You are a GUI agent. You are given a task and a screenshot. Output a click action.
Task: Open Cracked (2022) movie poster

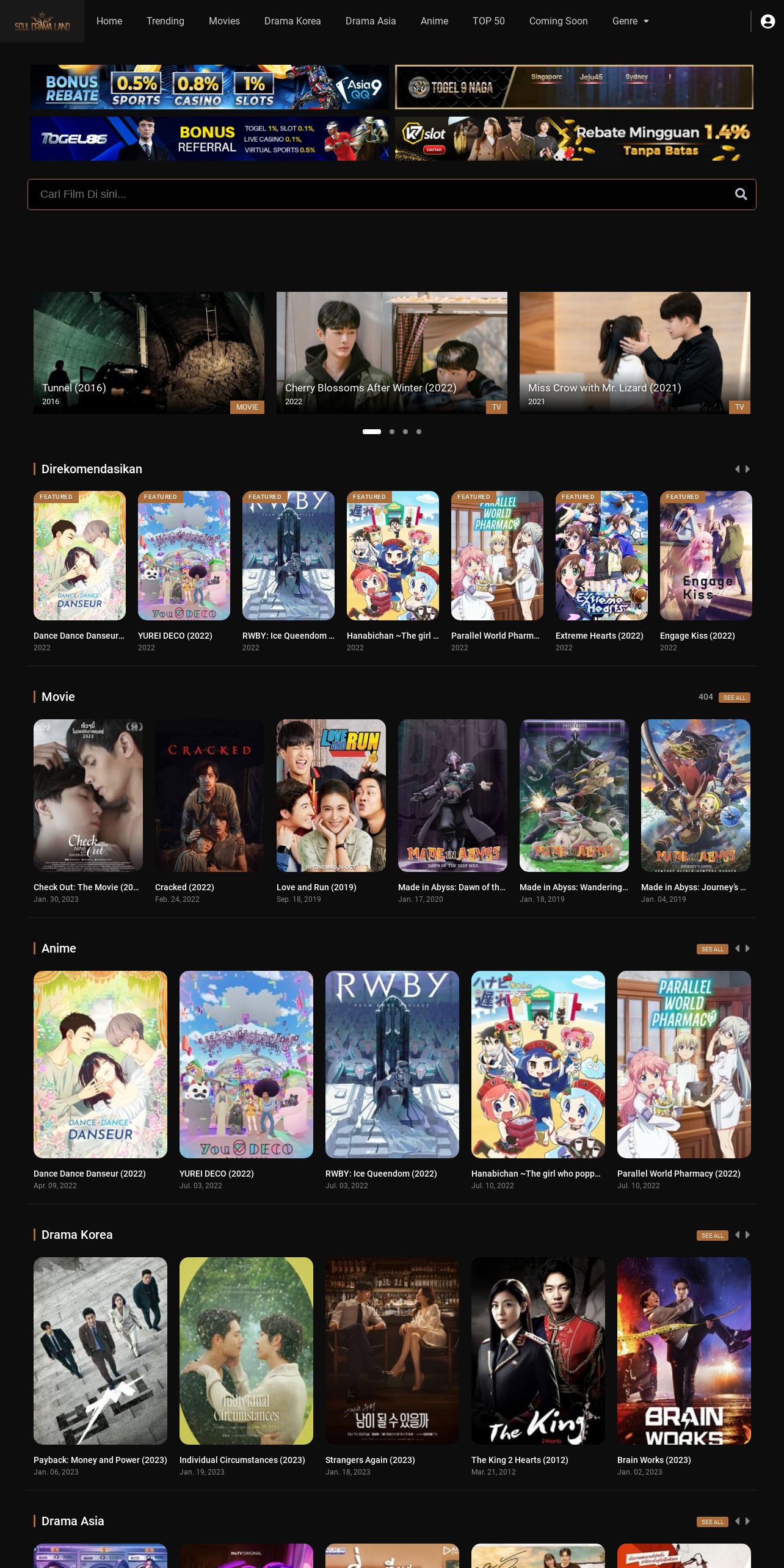(x=209, y=796)
